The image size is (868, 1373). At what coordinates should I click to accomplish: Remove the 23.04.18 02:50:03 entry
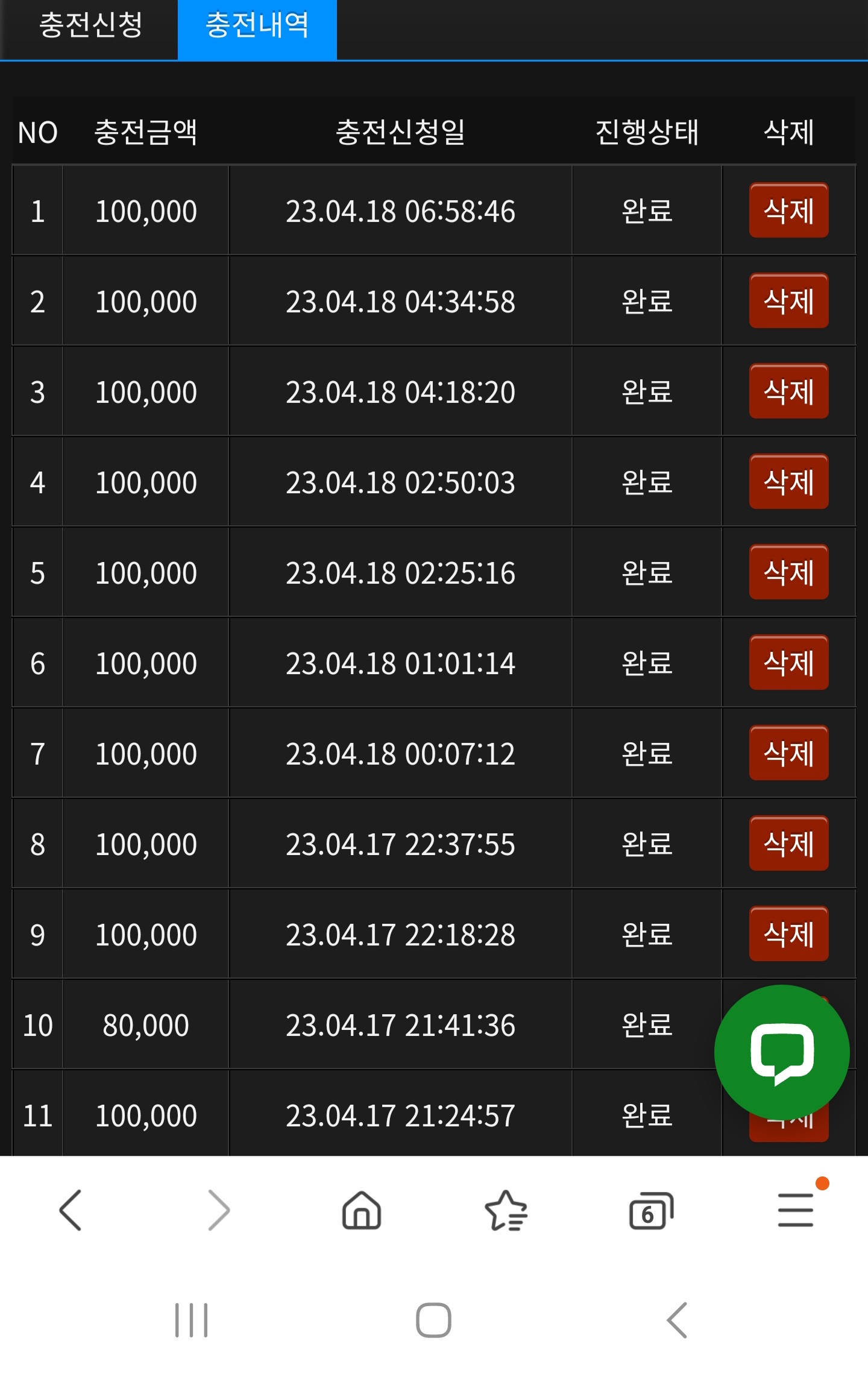coord(788,482)
